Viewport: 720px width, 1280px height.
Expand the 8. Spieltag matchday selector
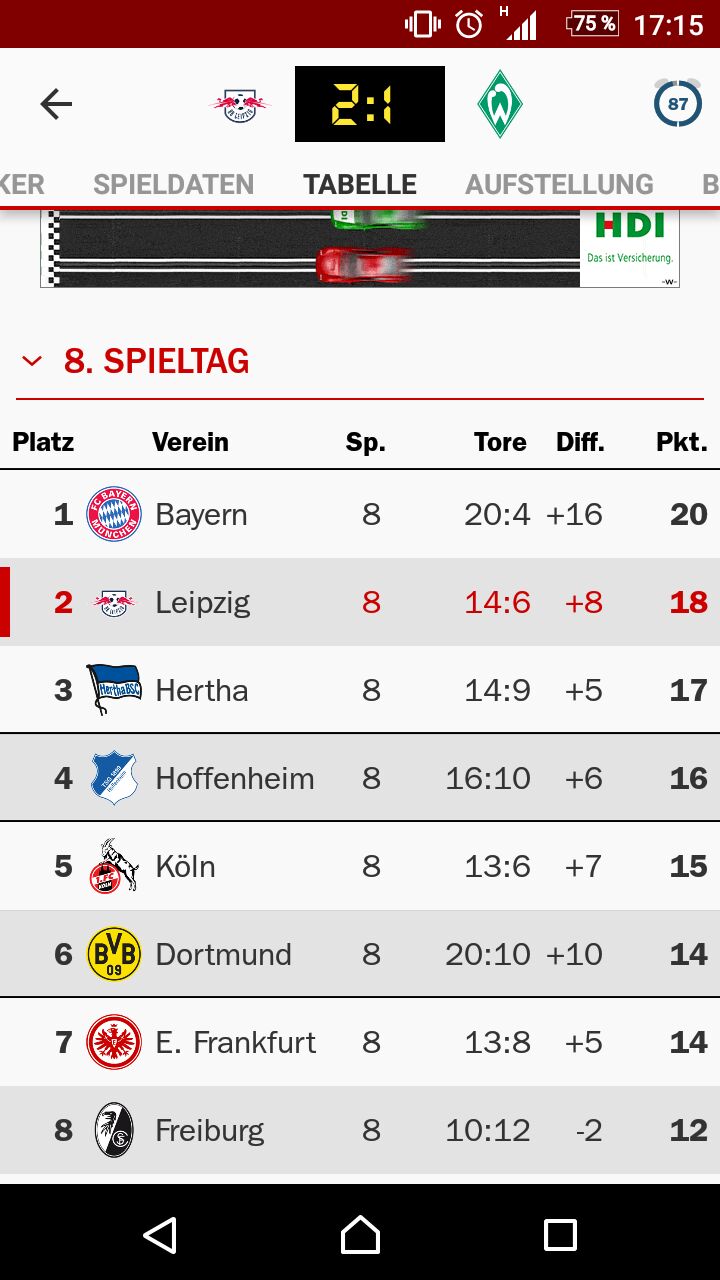pos(134,361)
